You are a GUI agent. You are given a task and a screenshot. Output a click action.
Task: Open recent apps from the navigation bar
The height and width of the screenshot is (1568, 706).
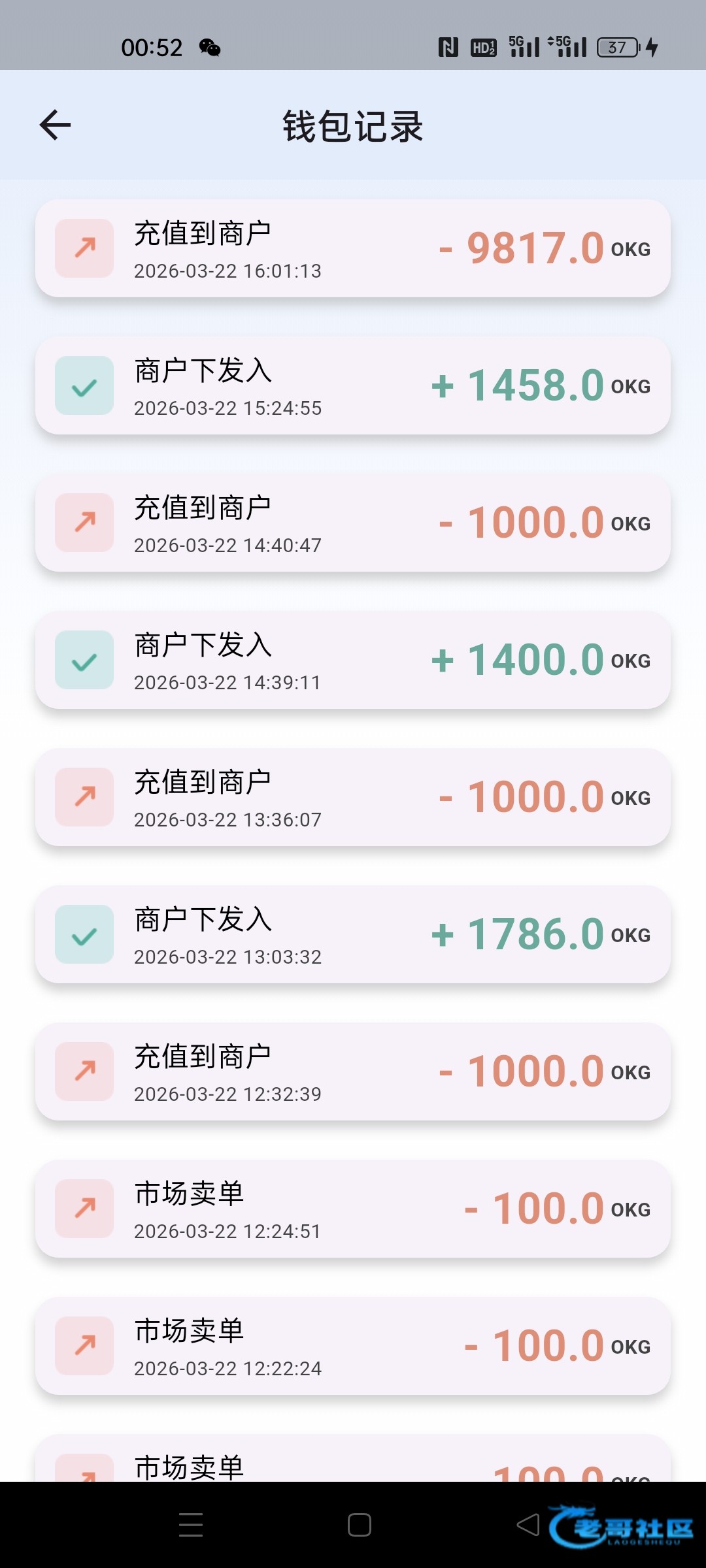tap(191, 1525)
